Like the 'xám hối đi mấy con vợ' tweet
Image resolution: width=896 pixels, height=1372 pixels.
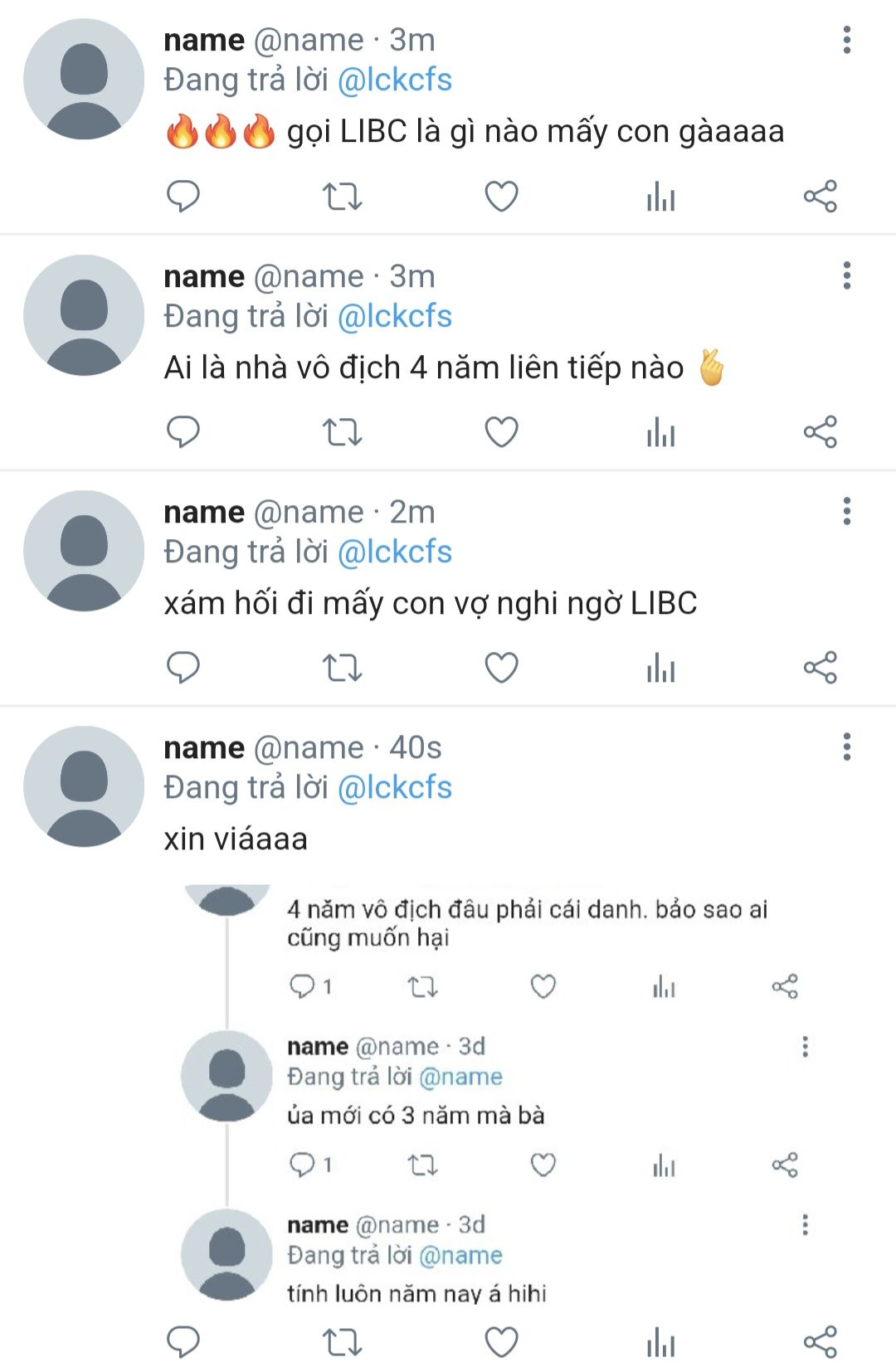click(501, 668)
